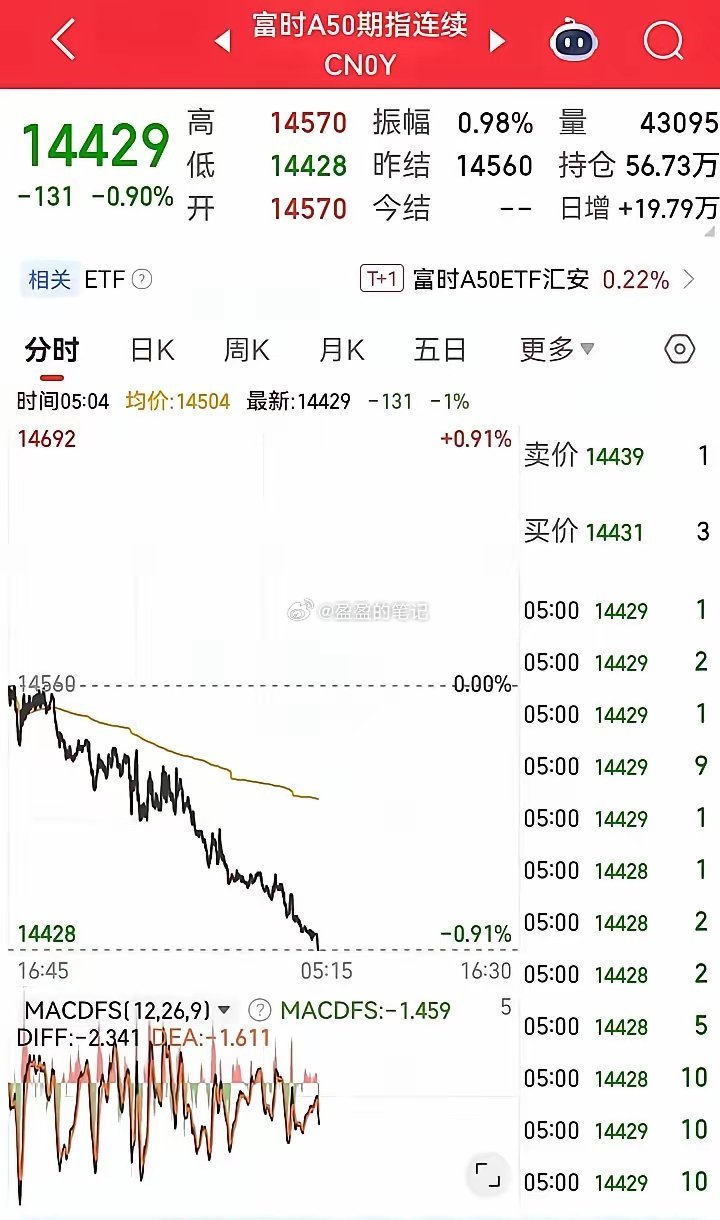Viewport: 720px width, 1220px height.
Task: Click the help icon next to ETF
Action: pos(140,280)
